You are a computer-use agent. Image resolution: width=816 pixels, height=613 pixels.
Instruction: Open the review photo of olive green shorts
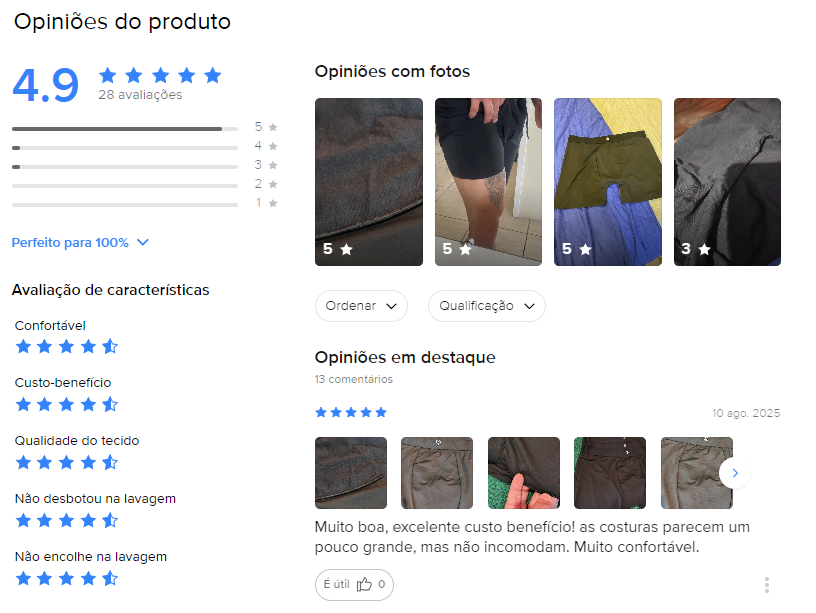[608, 181]
